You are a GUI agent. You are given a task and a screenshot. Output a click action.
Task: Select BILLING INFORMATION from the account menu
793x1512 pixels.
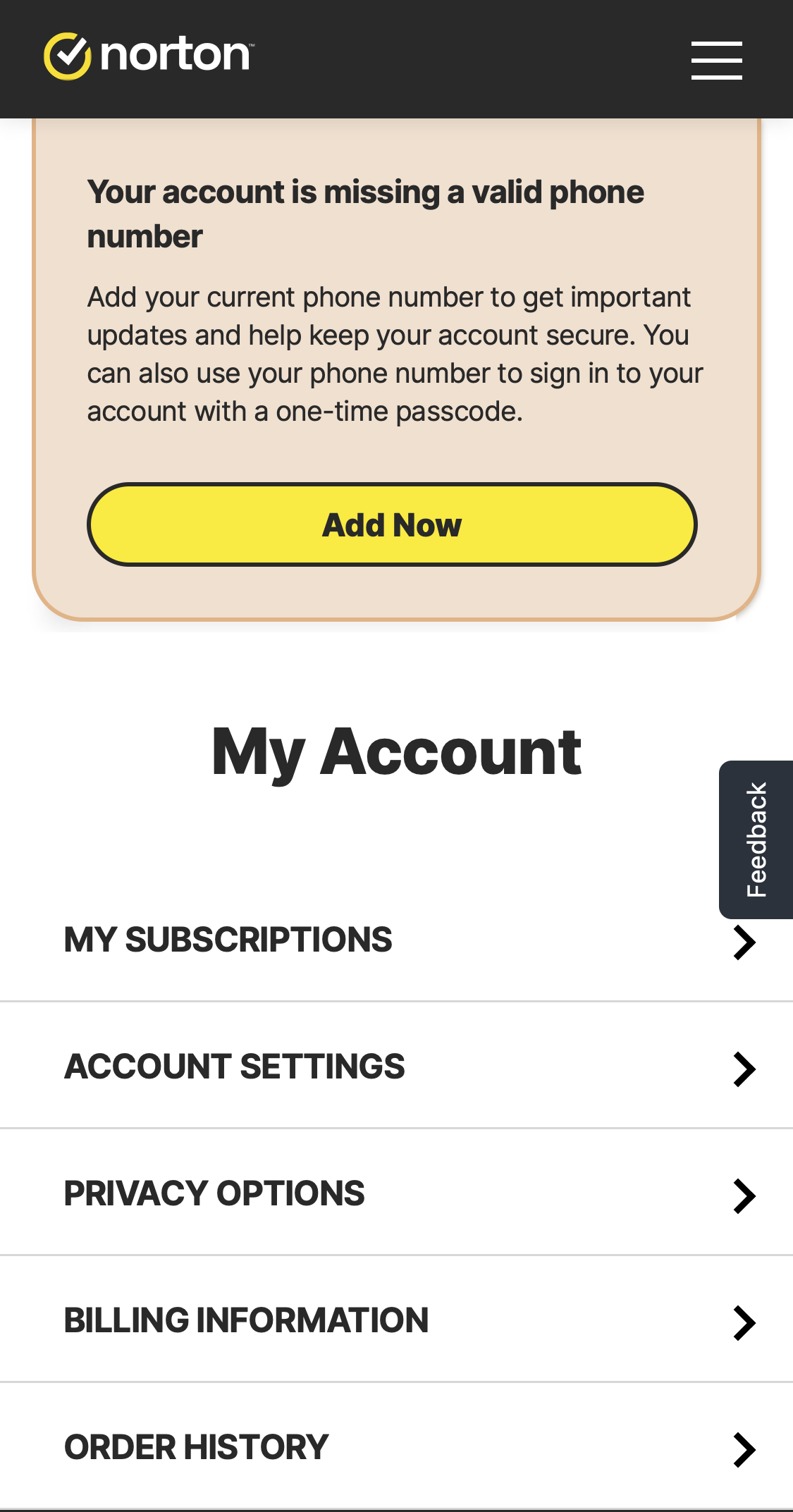tap(246, 1321)
